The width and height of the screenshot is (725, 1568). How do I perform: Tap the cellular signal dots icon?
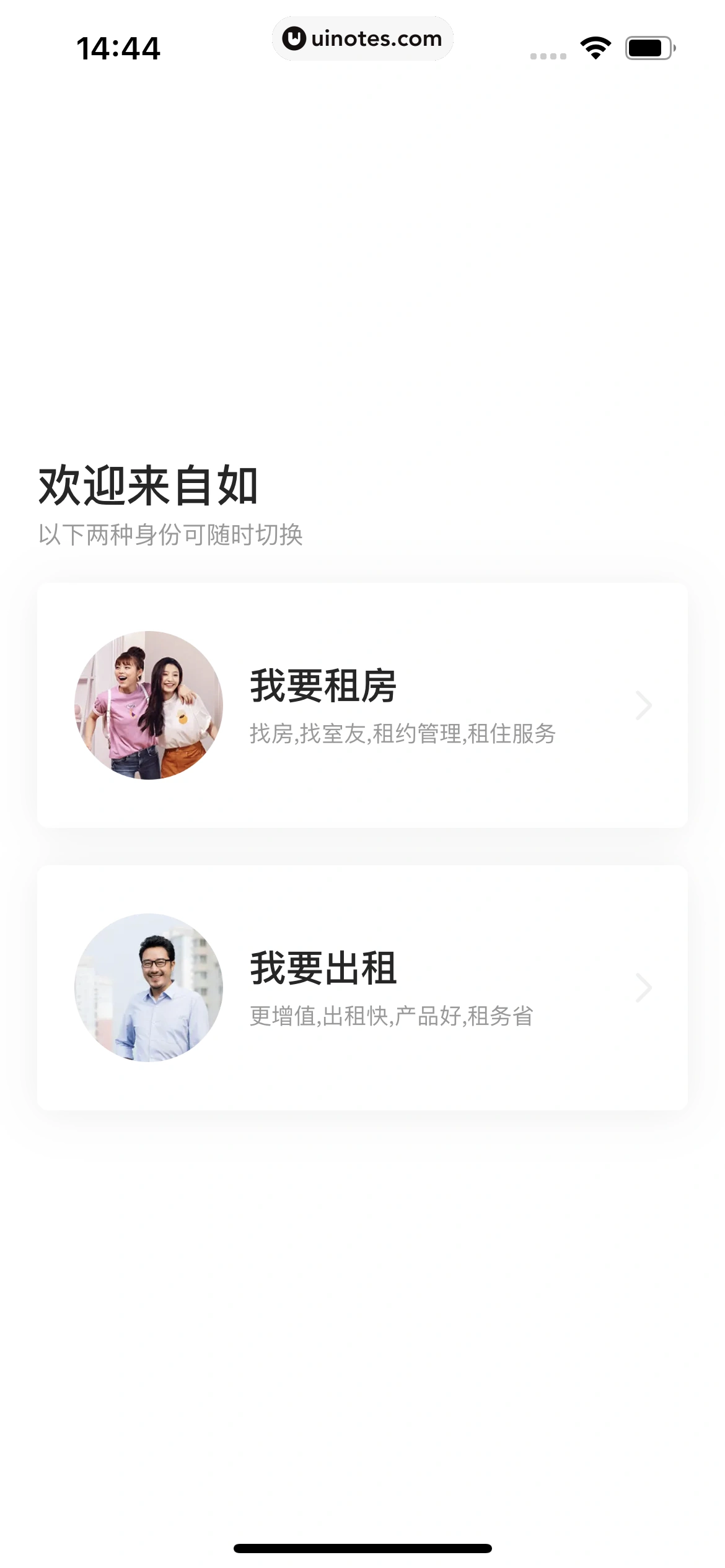(x=548, y=56)
